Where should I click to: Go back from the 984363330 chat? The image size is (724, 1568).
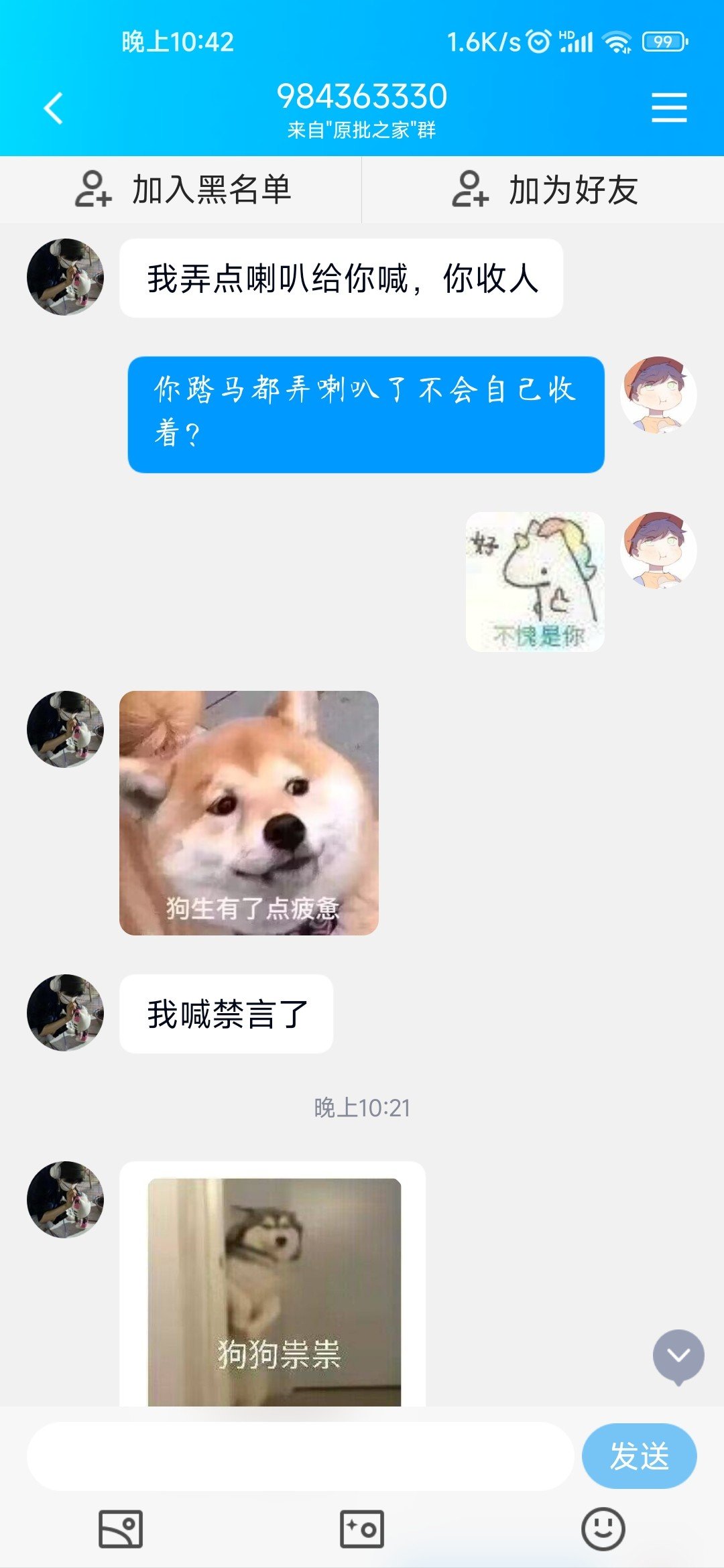pos(54,109)
